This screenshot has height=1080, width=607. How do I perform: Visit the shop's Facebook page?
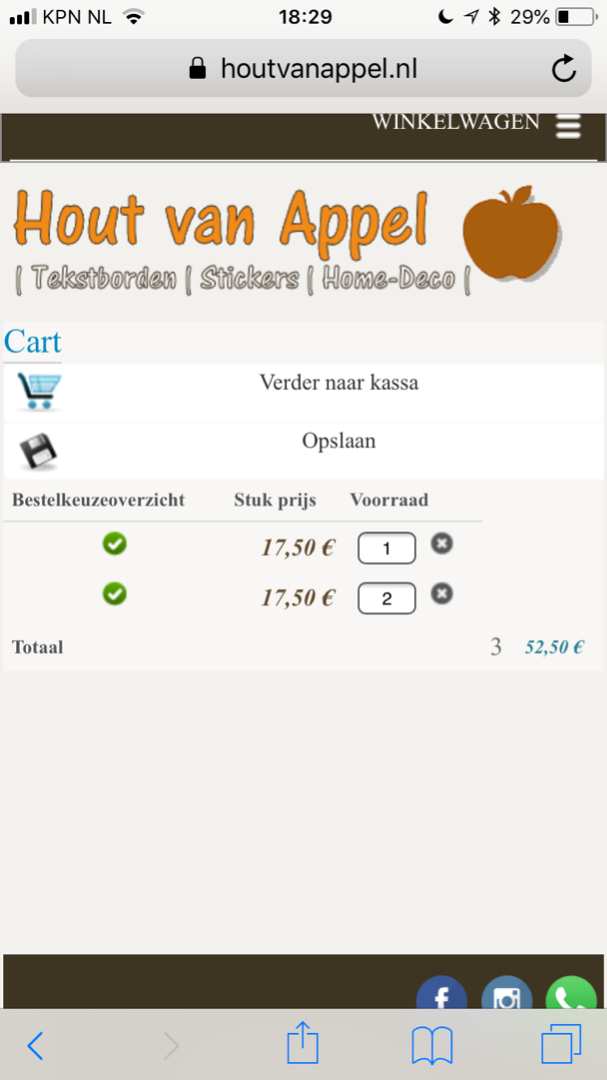(441, 995)
